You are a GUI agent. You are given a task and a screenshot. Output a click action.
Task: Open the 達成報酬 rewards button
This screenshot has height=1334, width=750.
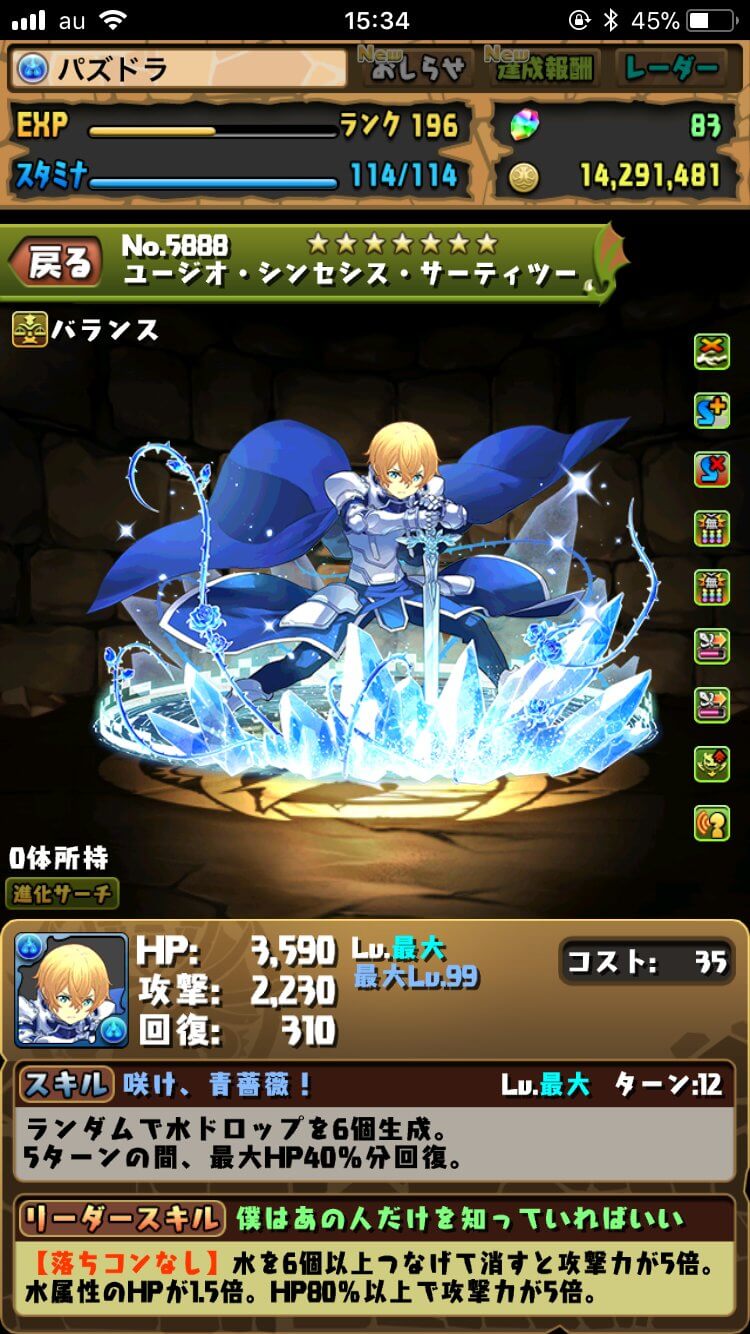click(x=543, y=68)
